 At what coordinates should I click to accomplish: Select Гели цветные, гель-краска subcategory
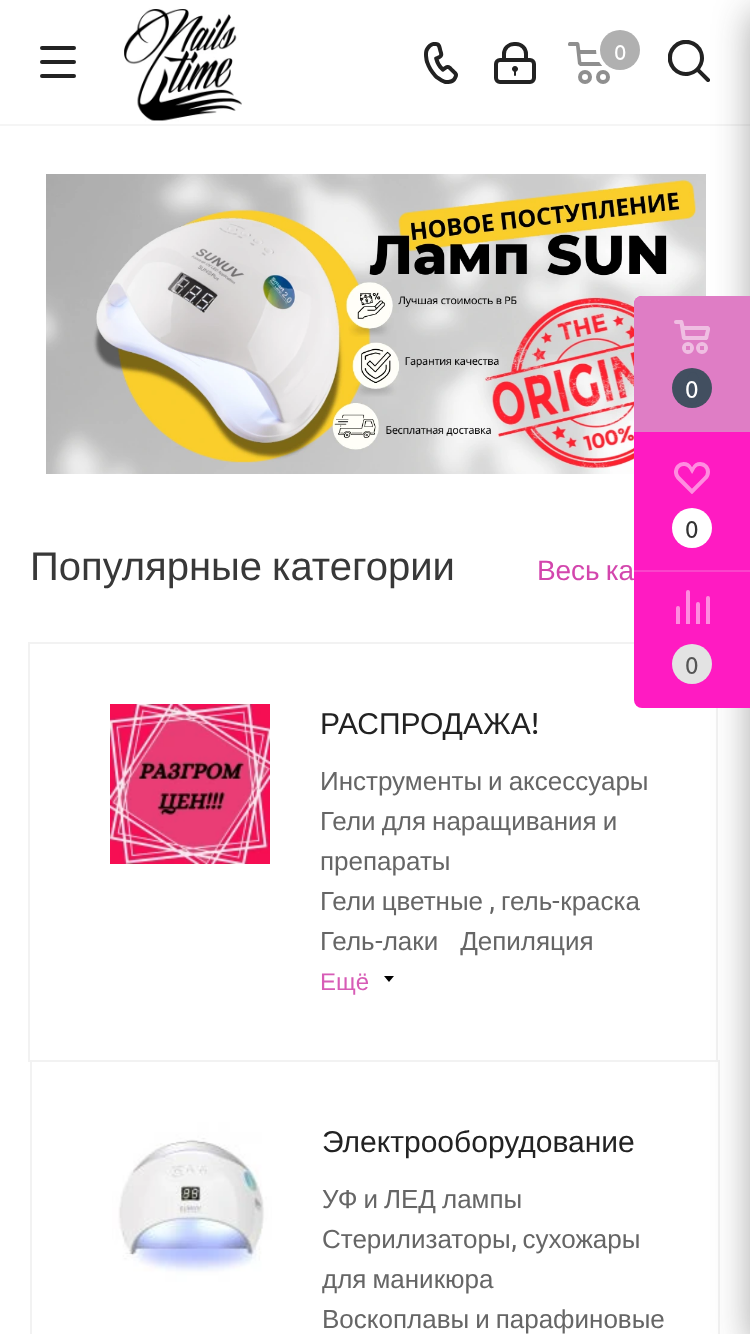click(480, 901)
